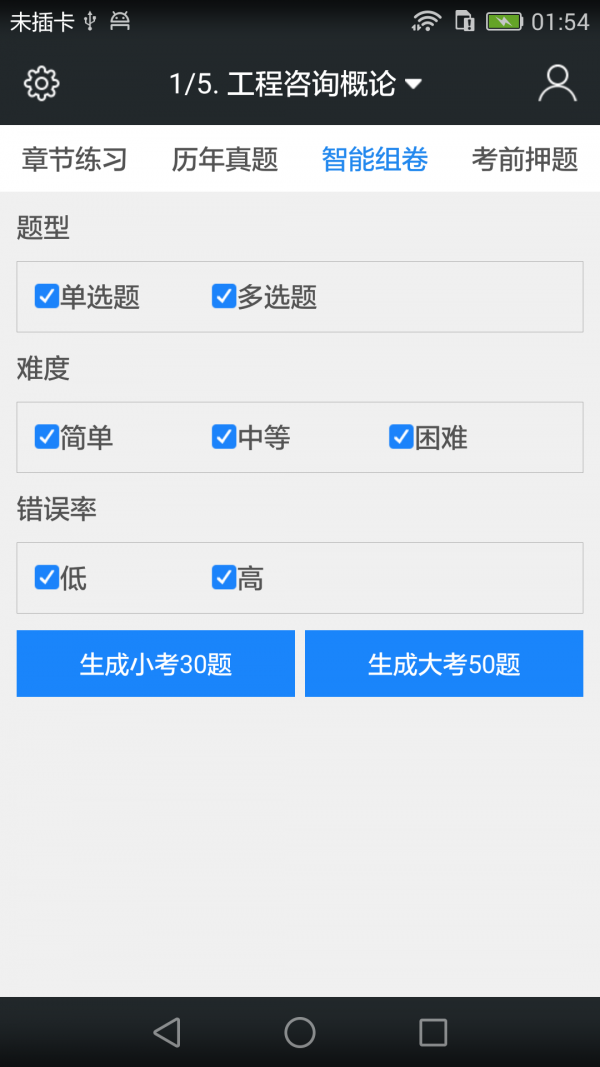Deselect the 高 error rate checkbox

[x=224, y=577]
